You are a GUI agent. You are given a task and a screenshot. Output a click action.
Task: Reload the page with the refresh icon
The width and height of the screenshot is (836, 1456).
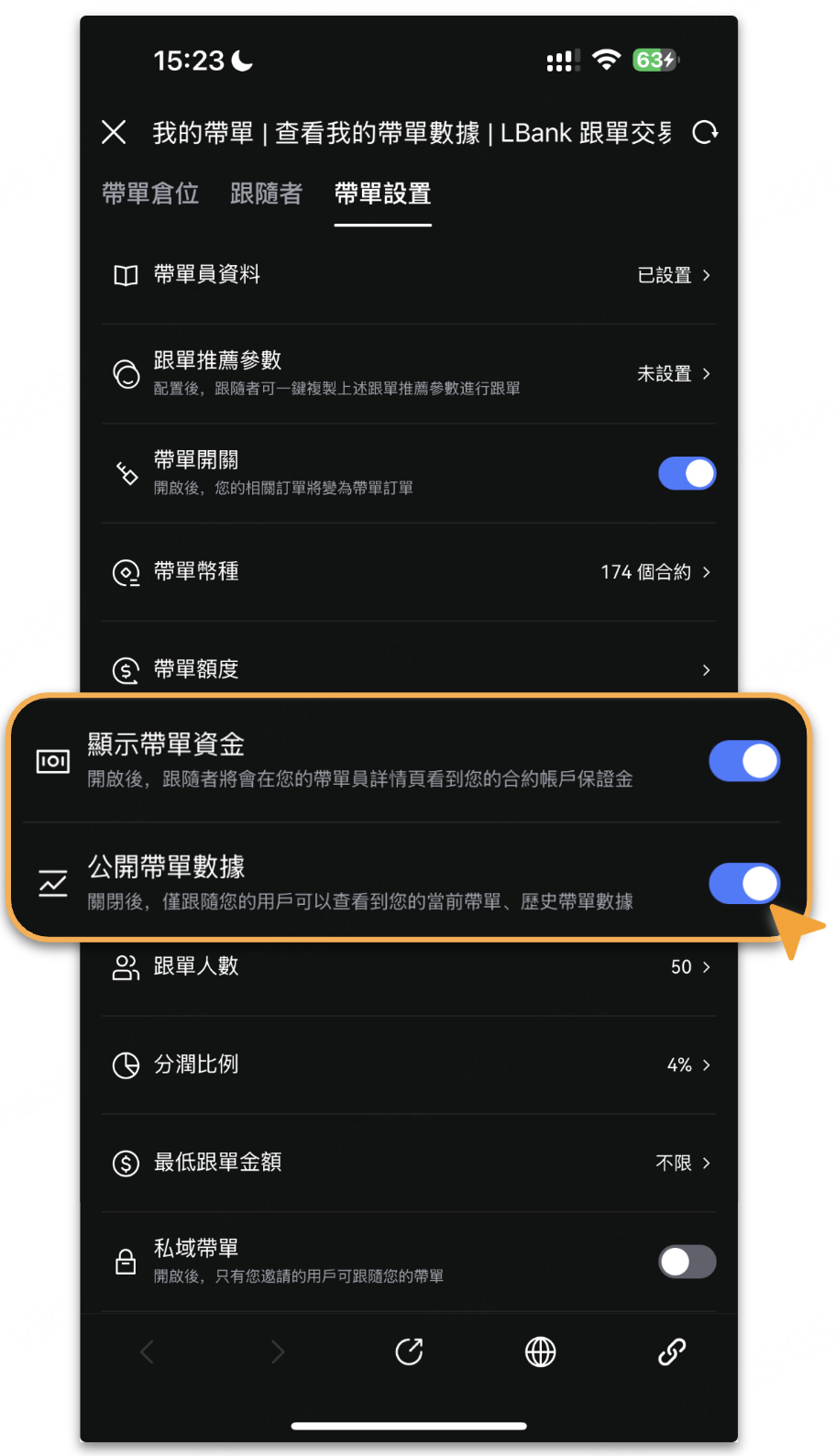(x=704, y=133)
